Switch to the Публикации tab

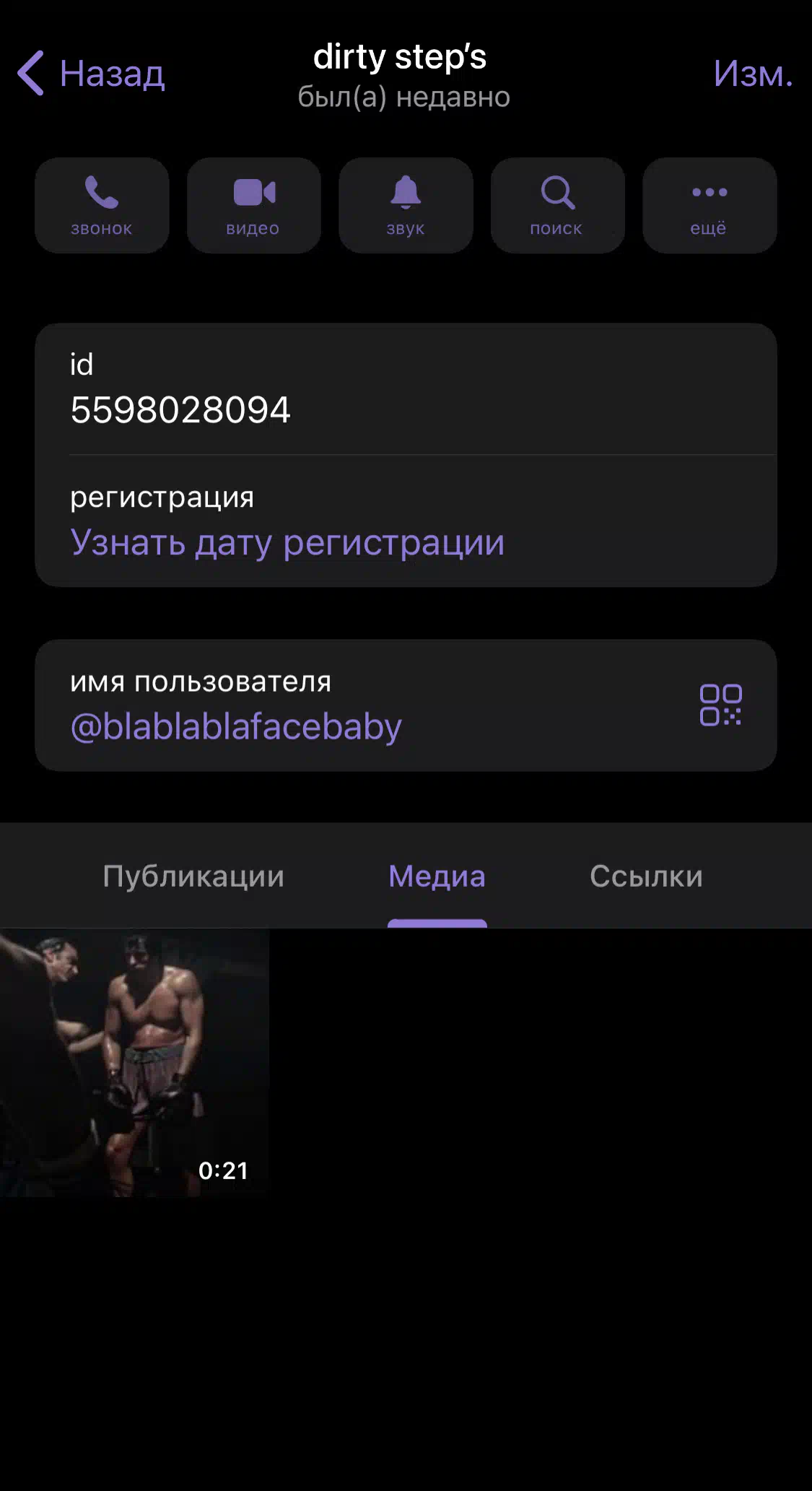pos(193,876)
